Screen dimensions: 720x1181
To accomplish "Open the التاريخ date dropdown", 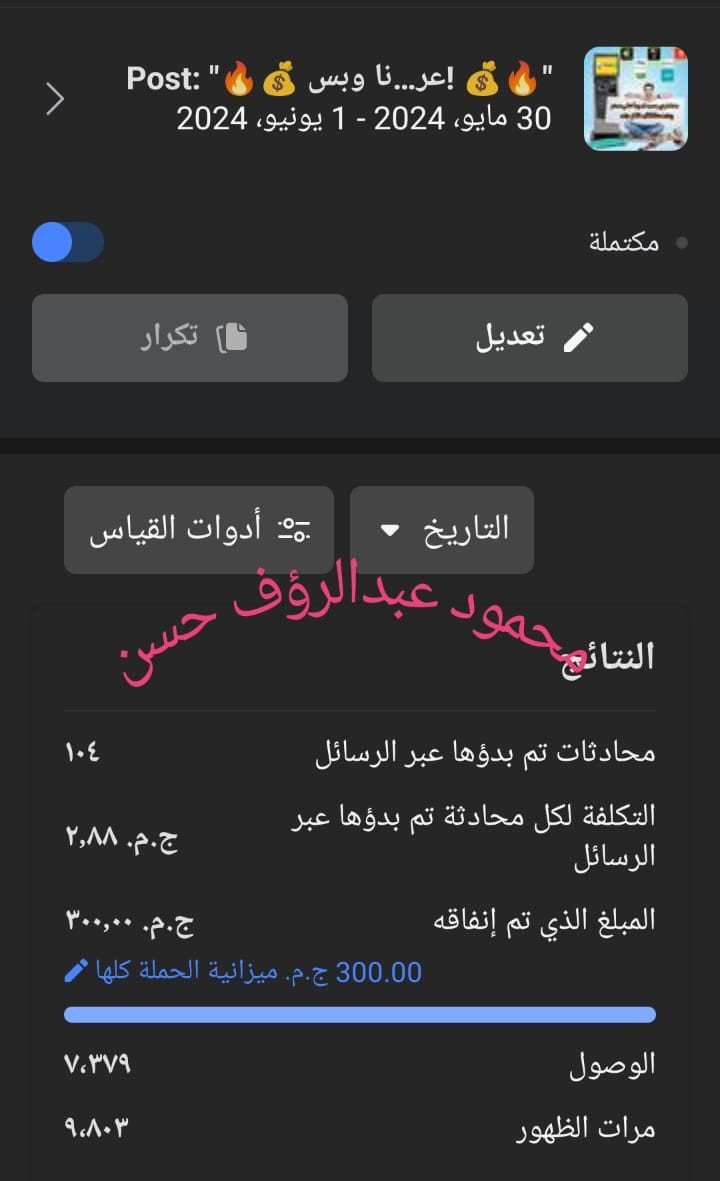I will pyautogui.click(x=441, y=530).
